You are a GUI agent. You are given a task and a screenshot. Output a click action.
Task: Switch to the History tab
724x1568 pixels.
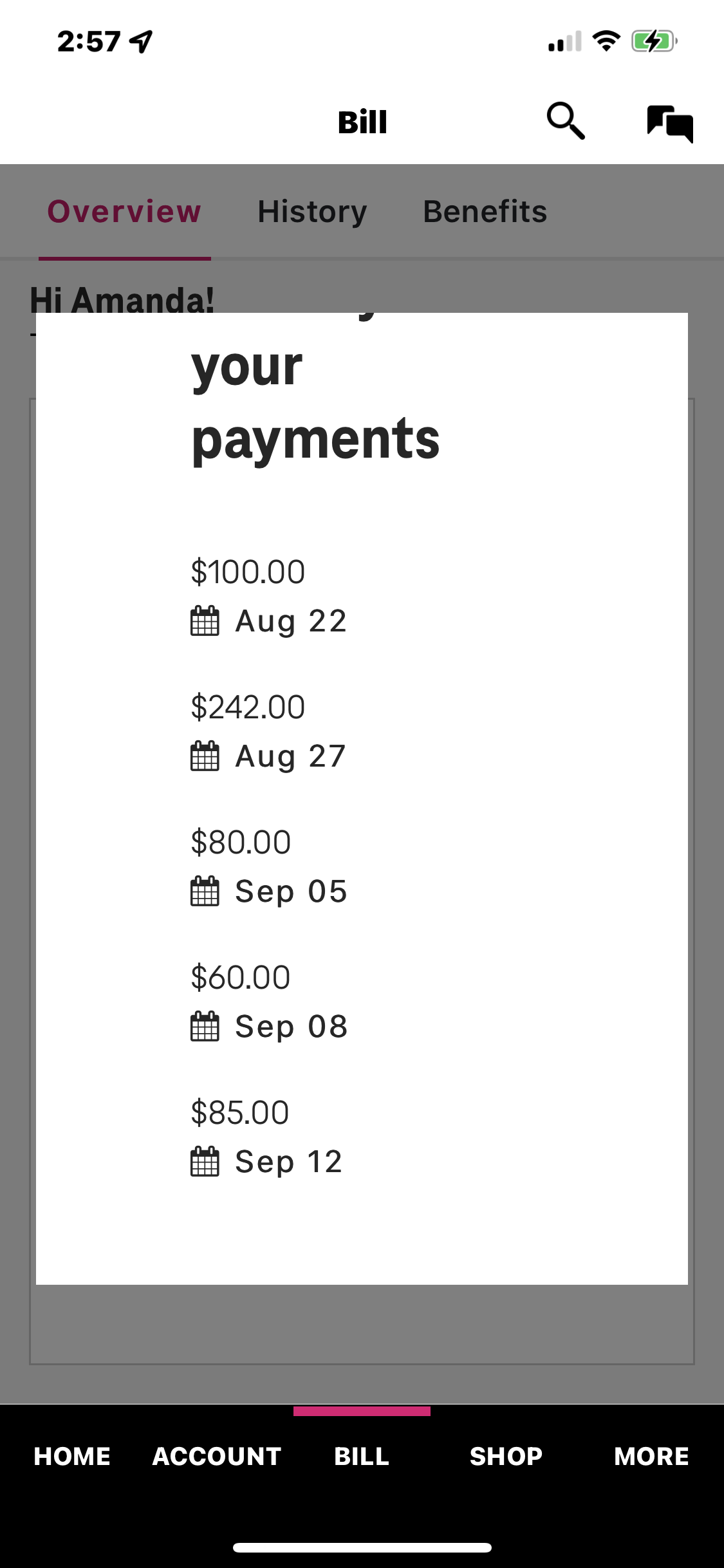pyautogui.click(x=311, y=211)
